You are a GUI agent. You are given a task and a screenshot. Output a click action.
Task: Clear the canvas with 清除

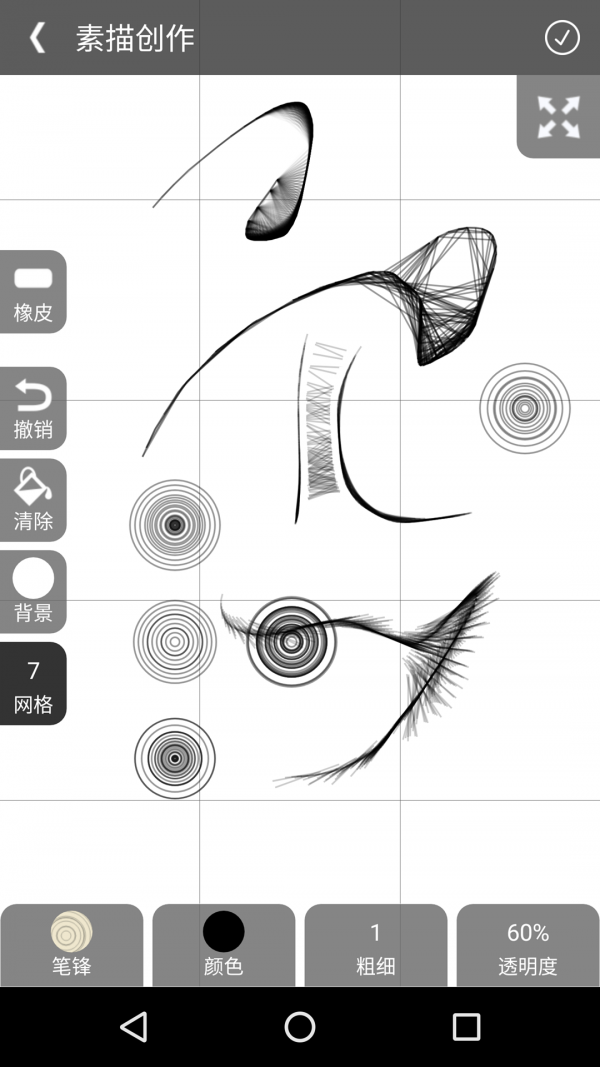coord(33,500)
